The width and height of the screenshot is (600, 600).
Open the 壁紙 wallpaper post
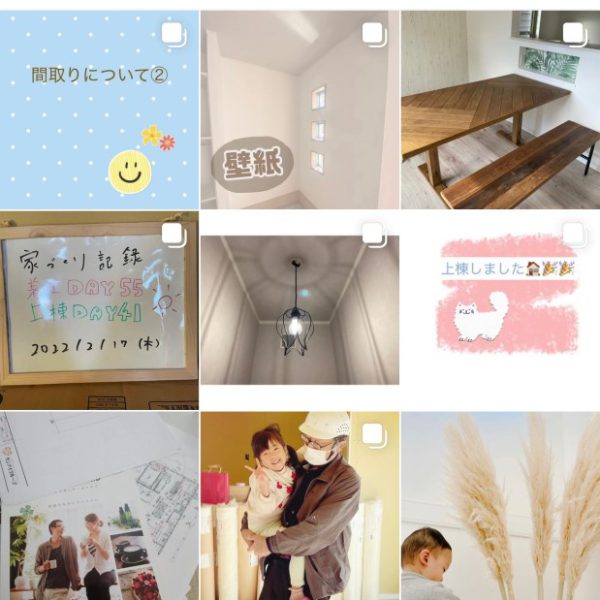(x=299, y=110)
